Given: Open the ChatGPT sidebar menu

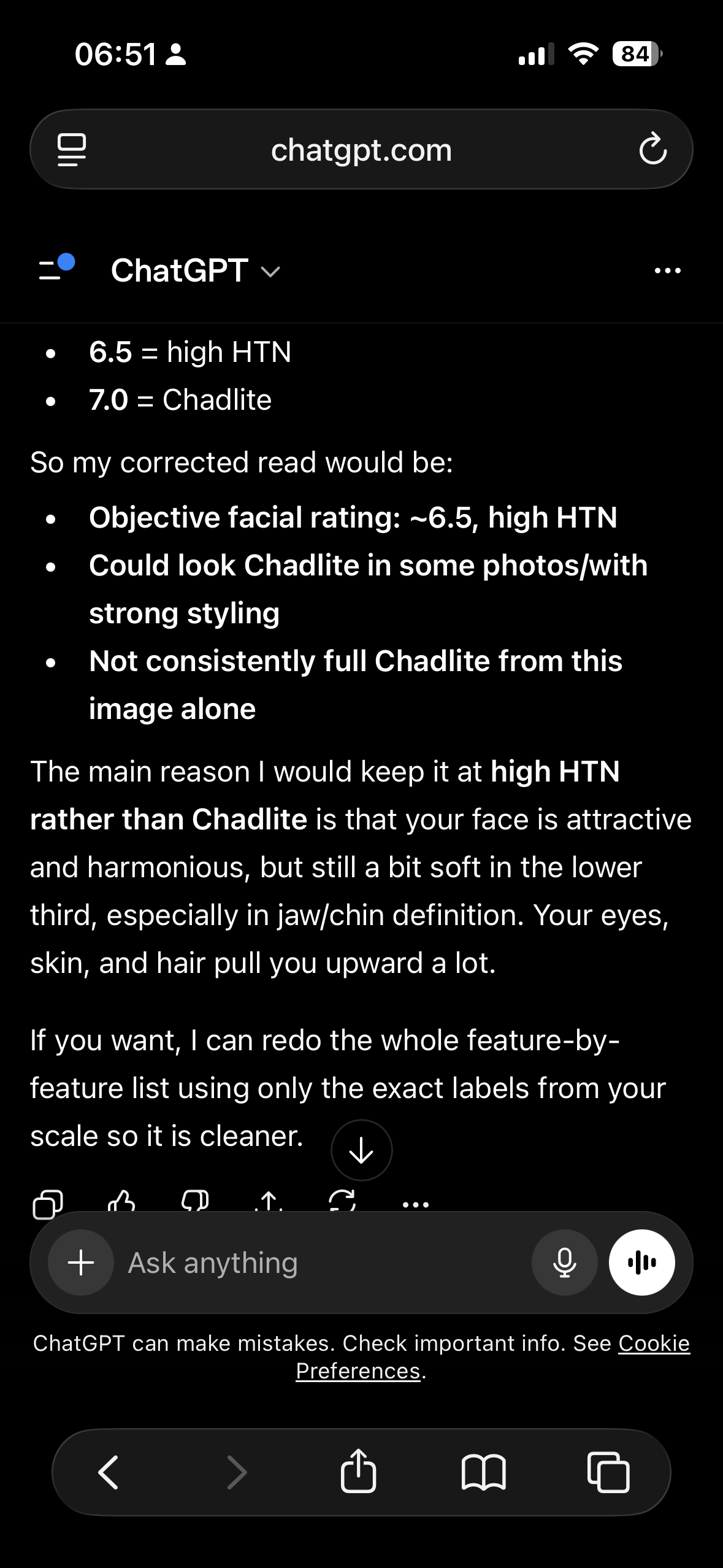Looking at the screenshot, I should pos(56,269).
